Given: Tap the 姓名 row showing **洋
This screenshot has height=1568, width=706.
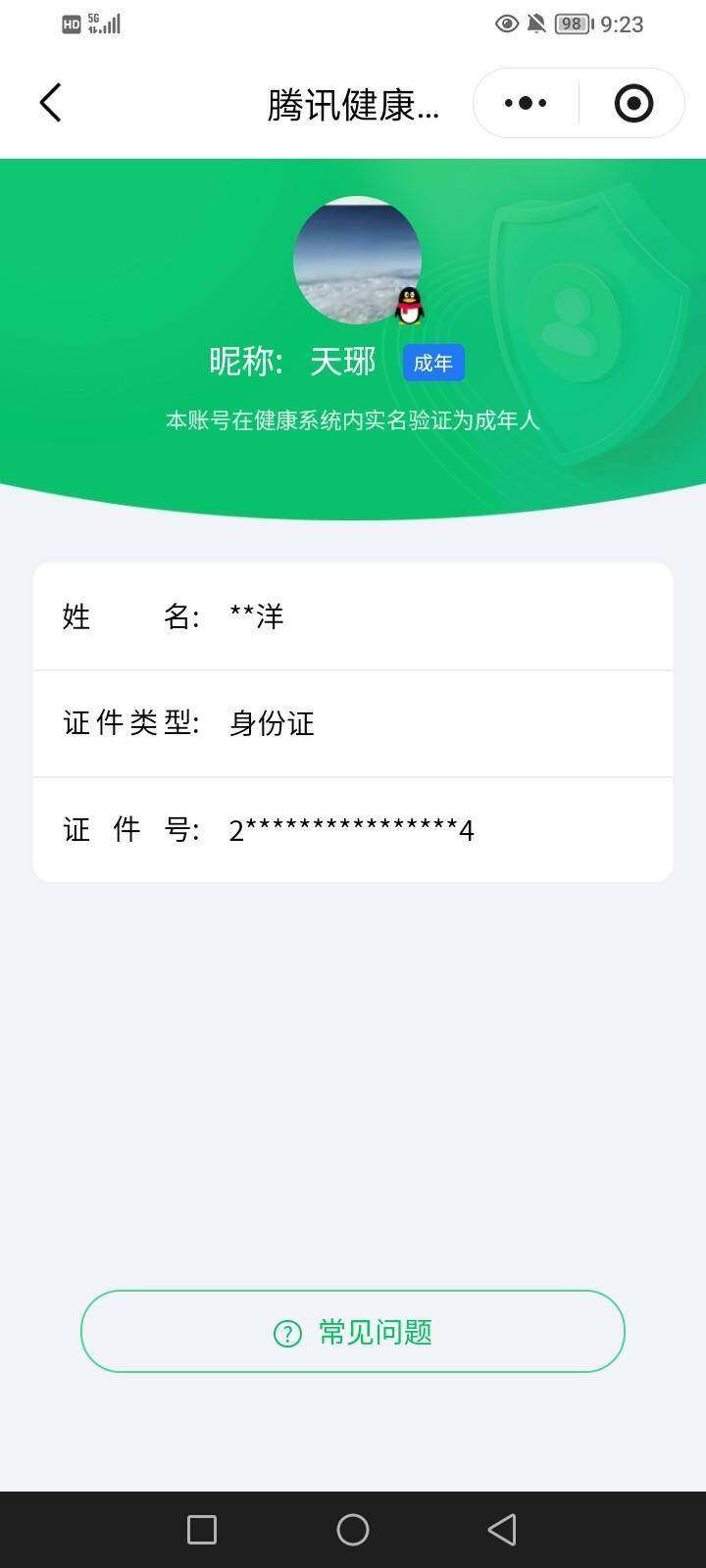Looking at the screenshot, I should point(353,616).
